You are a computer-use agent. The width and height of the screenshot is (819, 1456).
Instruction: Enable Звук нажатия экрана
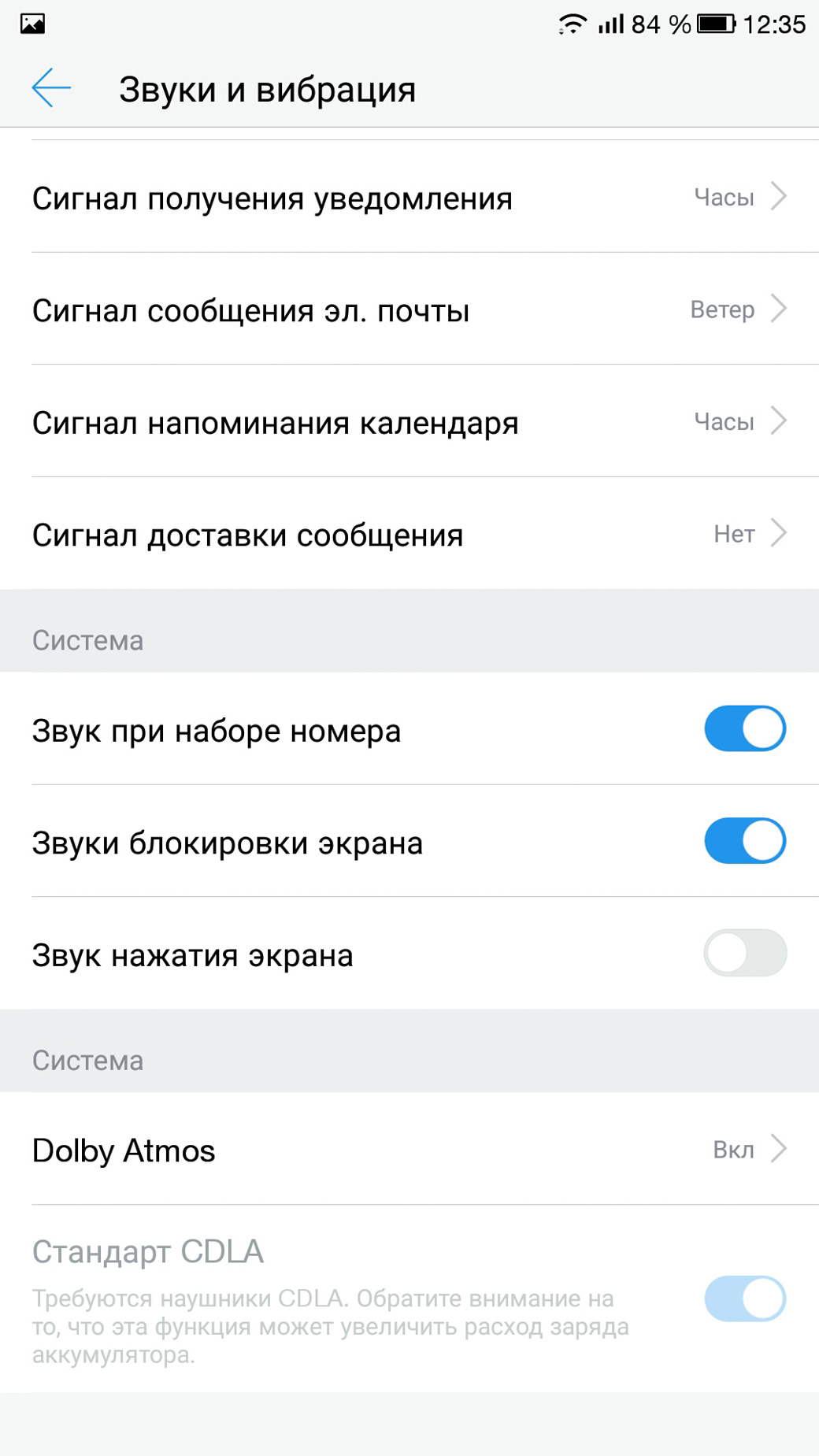745,953
